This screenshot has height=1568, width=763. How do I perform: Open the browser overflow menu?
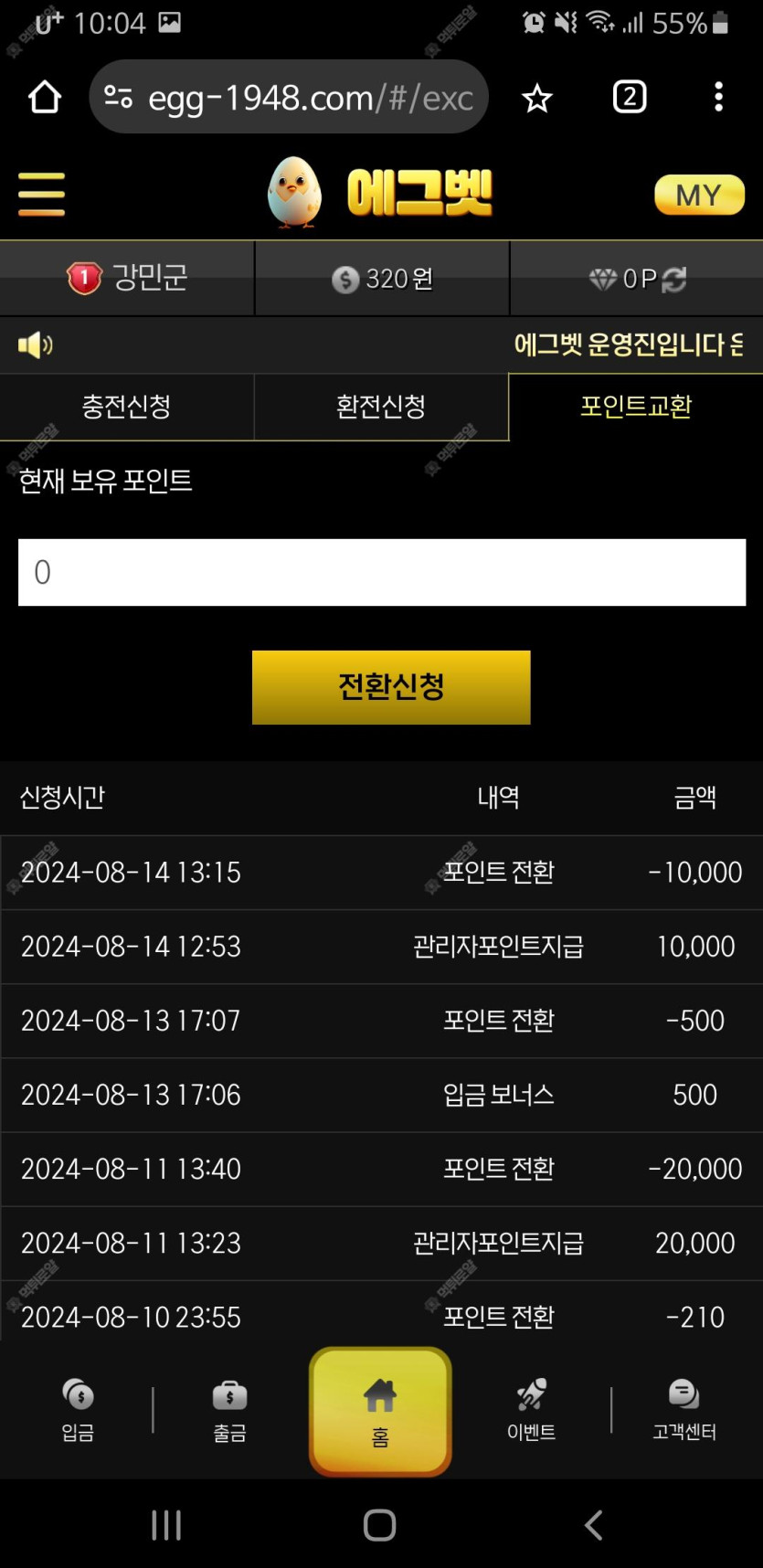click(x=718, y=97)
